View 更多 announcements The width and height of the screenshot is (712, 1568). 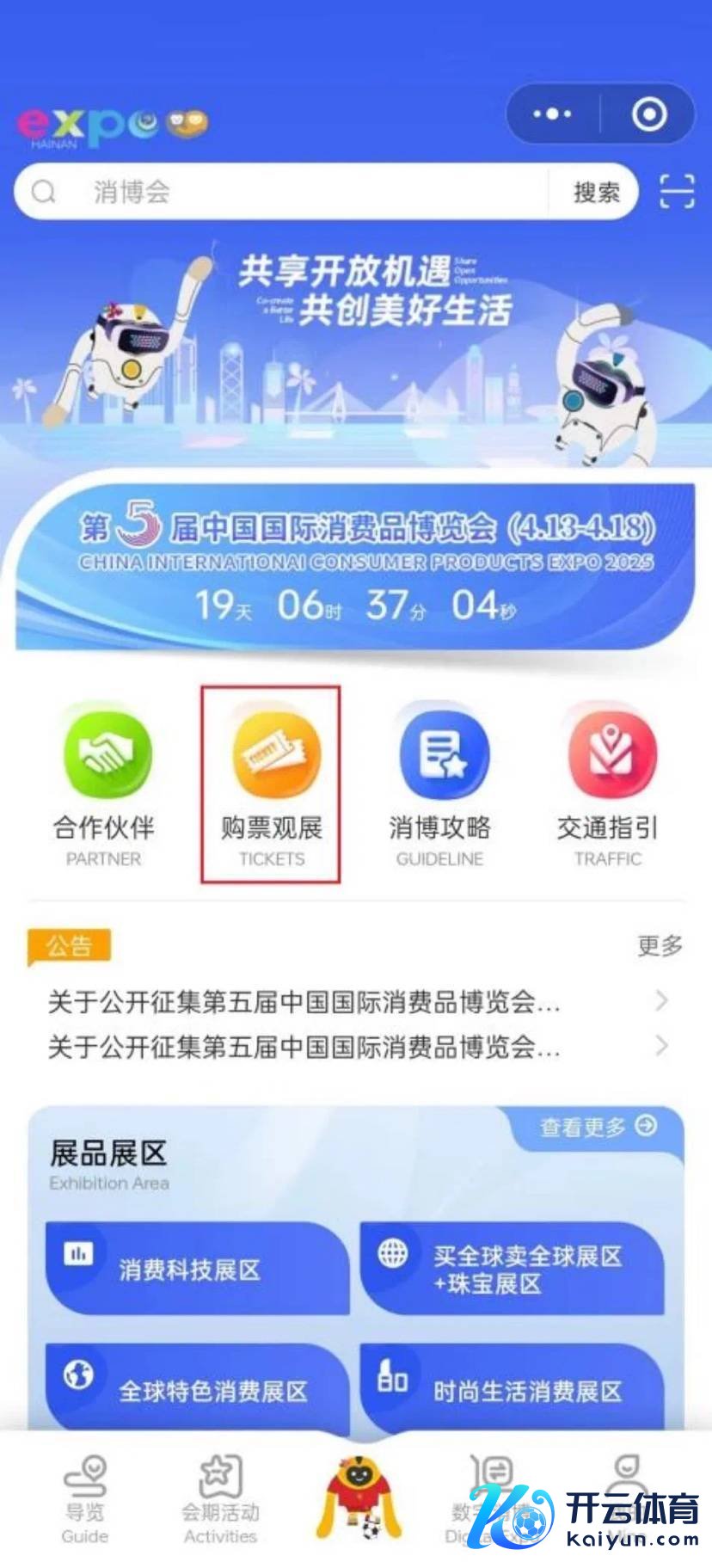point(660,945)
